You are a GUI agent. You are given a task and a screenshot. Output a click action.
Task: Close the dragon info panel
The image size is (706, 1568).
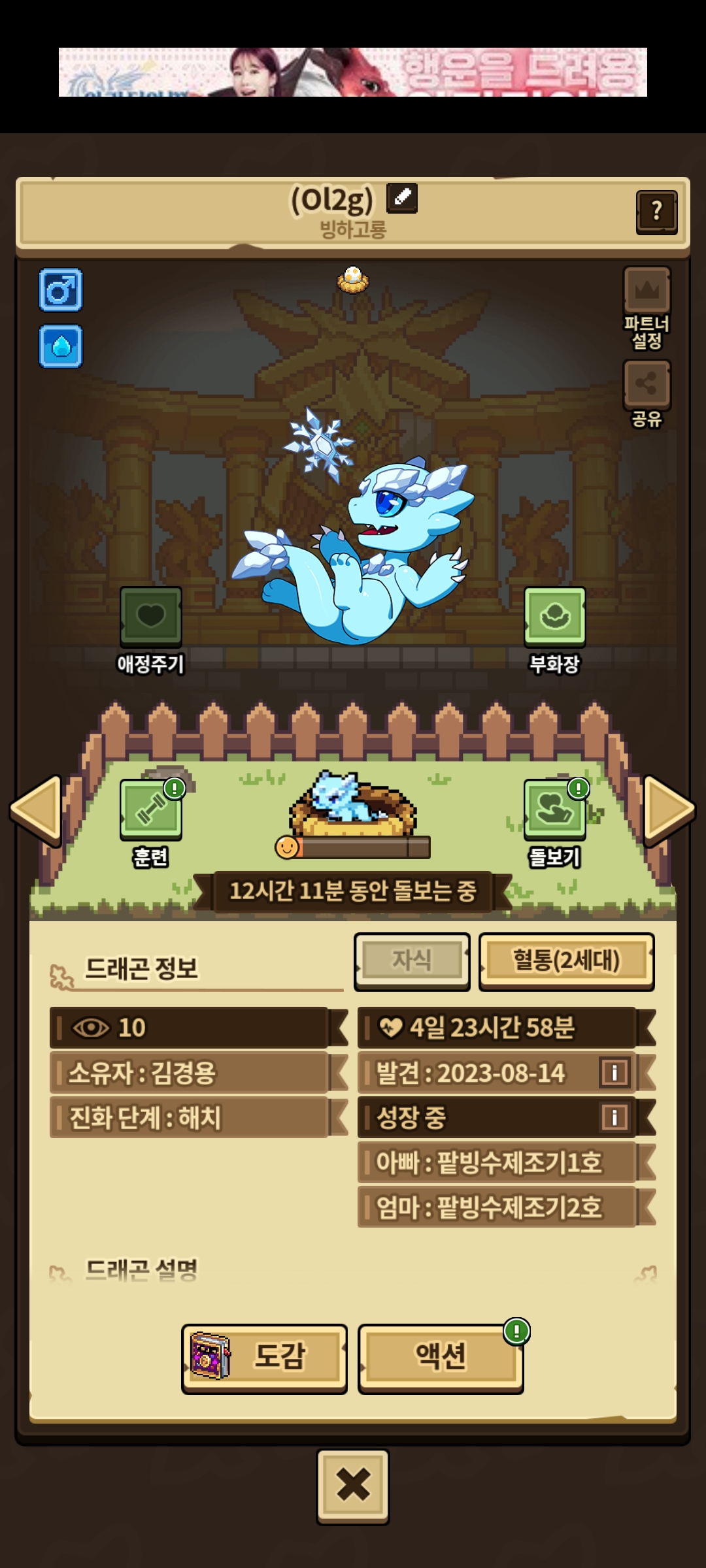pos(352,1486)
